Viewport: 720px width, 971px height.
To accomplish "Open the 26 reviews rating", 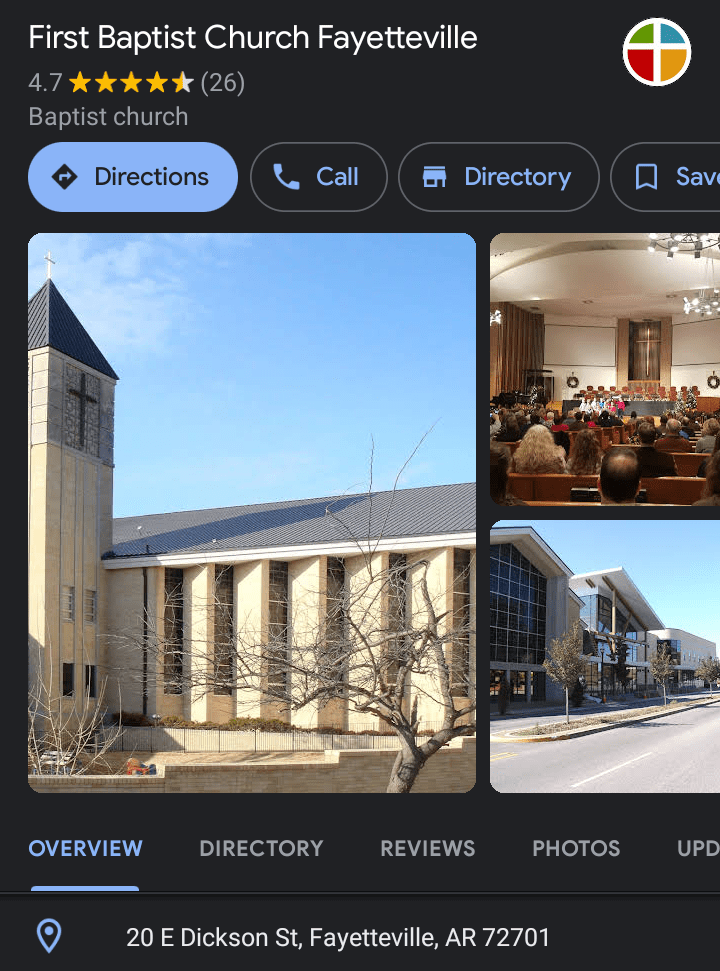I will [222, 82].
